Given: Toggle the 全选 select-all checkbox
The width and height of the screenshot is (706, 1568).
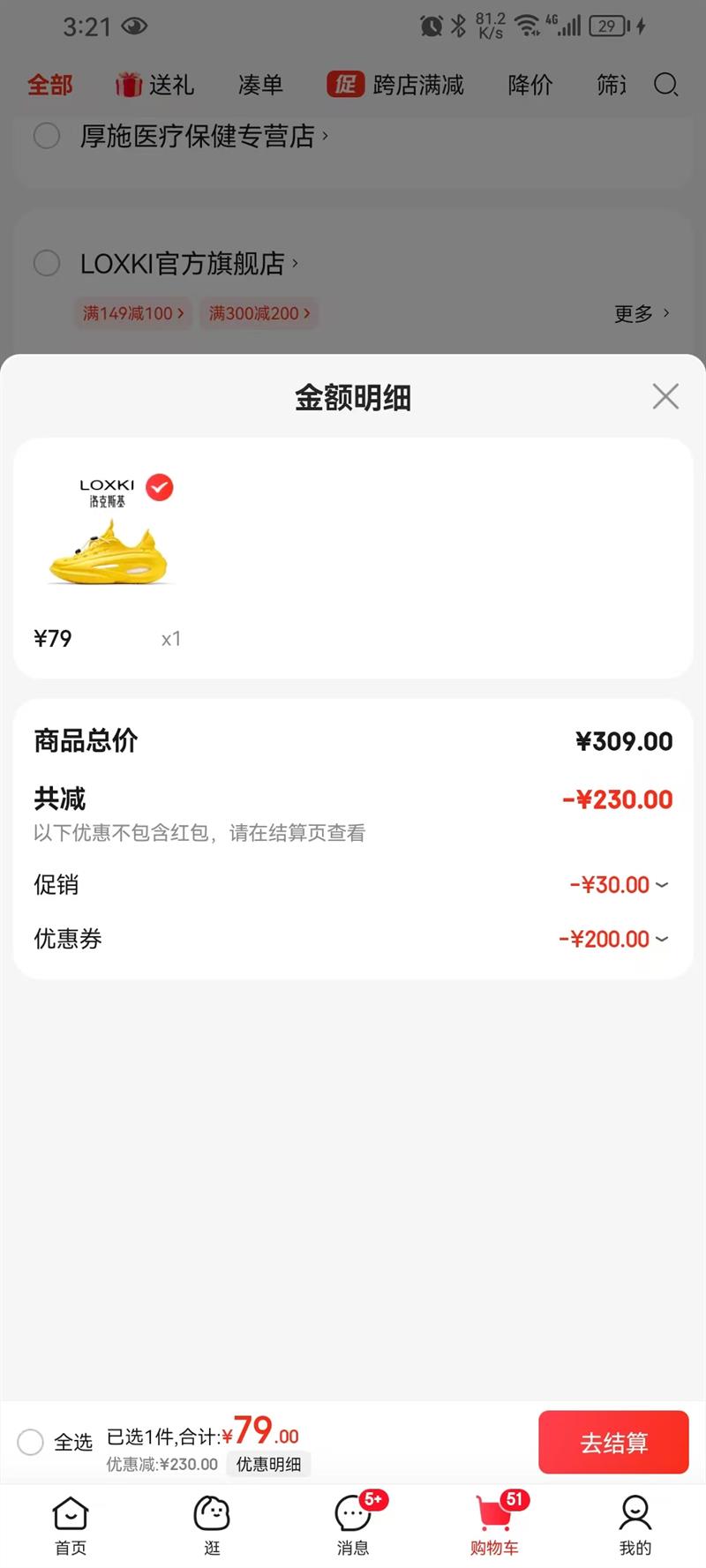Looking at the screenshot, I should click(x=31, y=1443).
